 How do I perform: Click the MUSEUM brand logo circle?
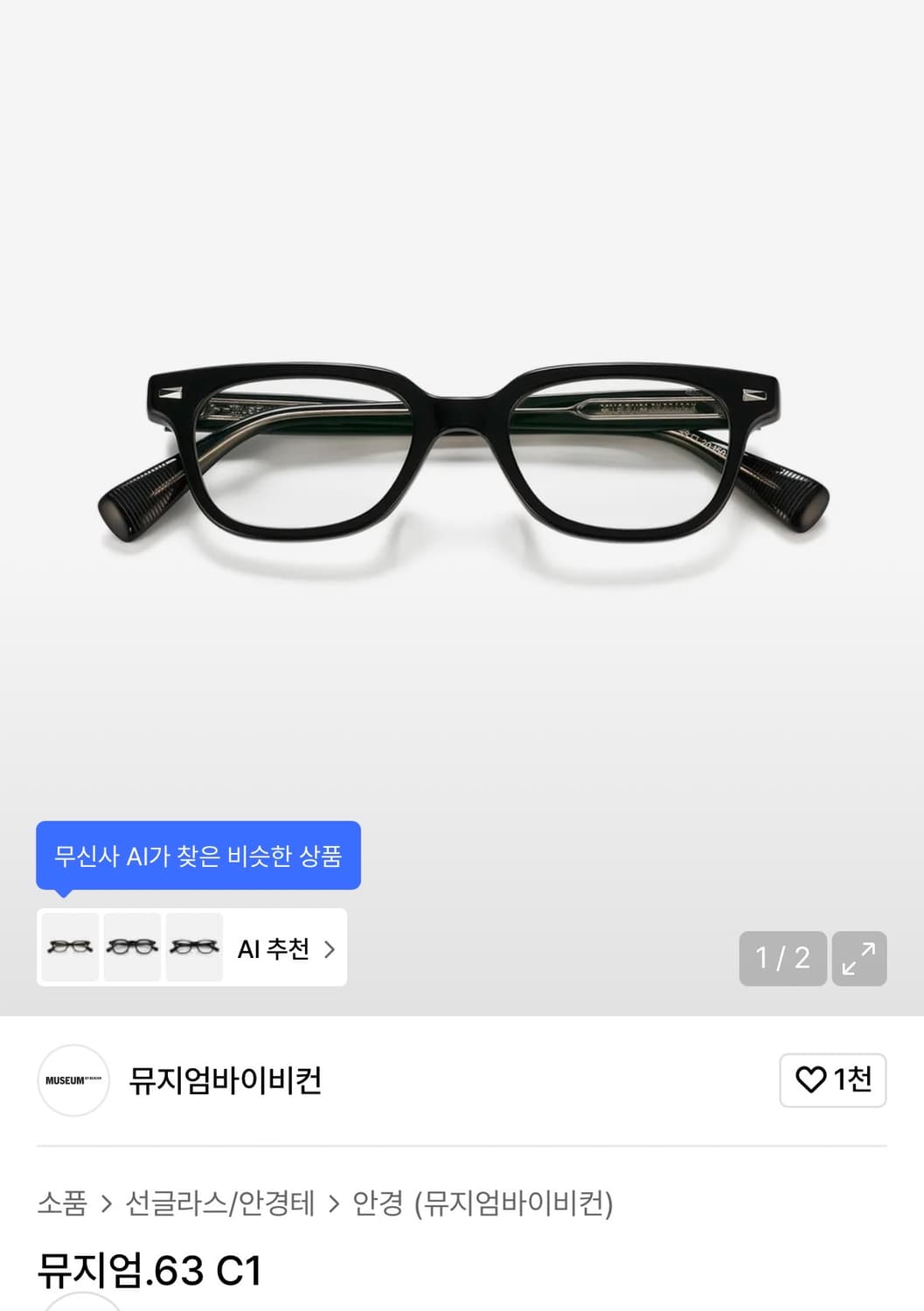[x=73, y=1081]
